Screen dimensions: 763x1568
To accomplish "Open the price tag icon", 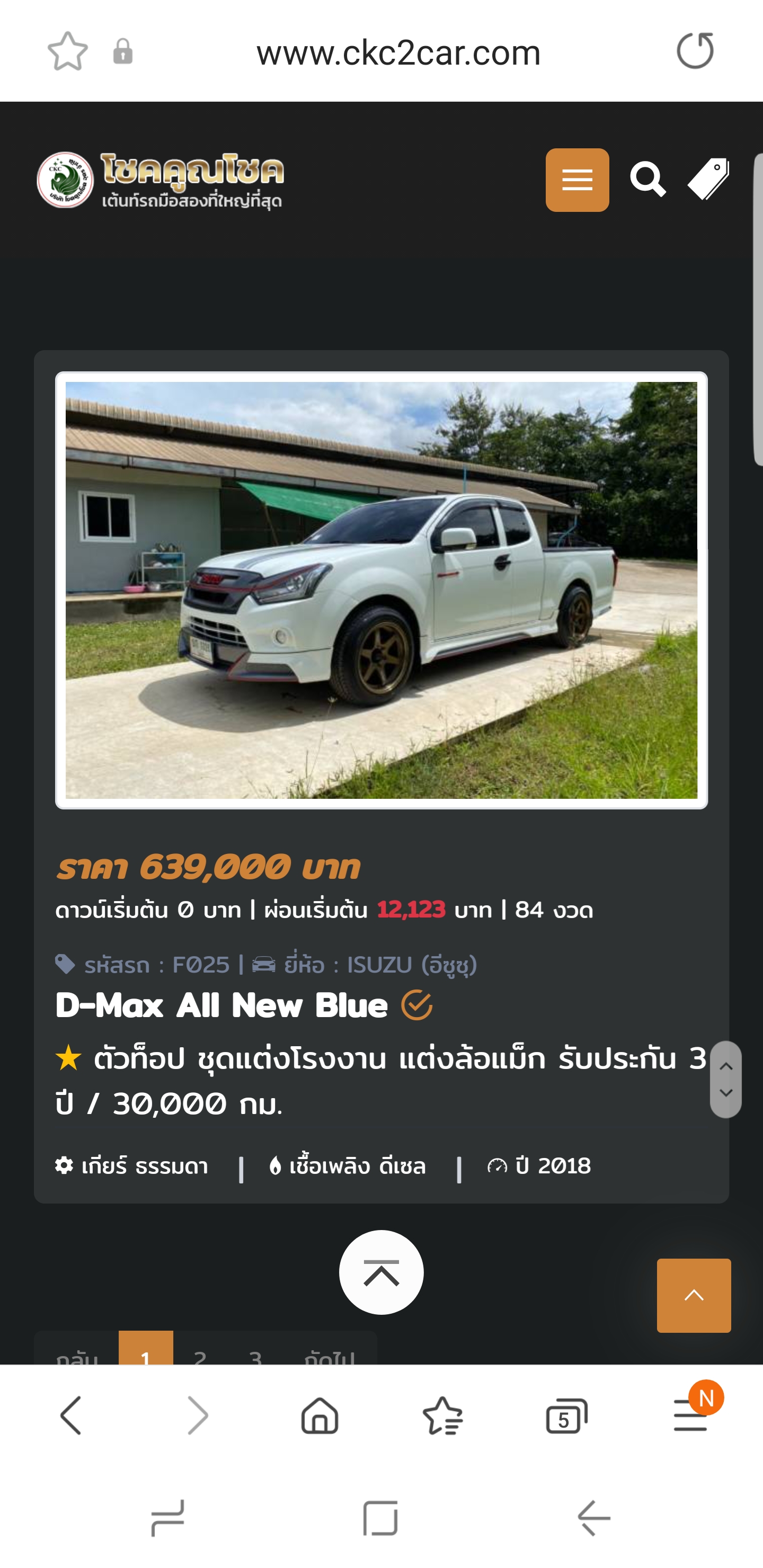I will (x=708, y=180).
